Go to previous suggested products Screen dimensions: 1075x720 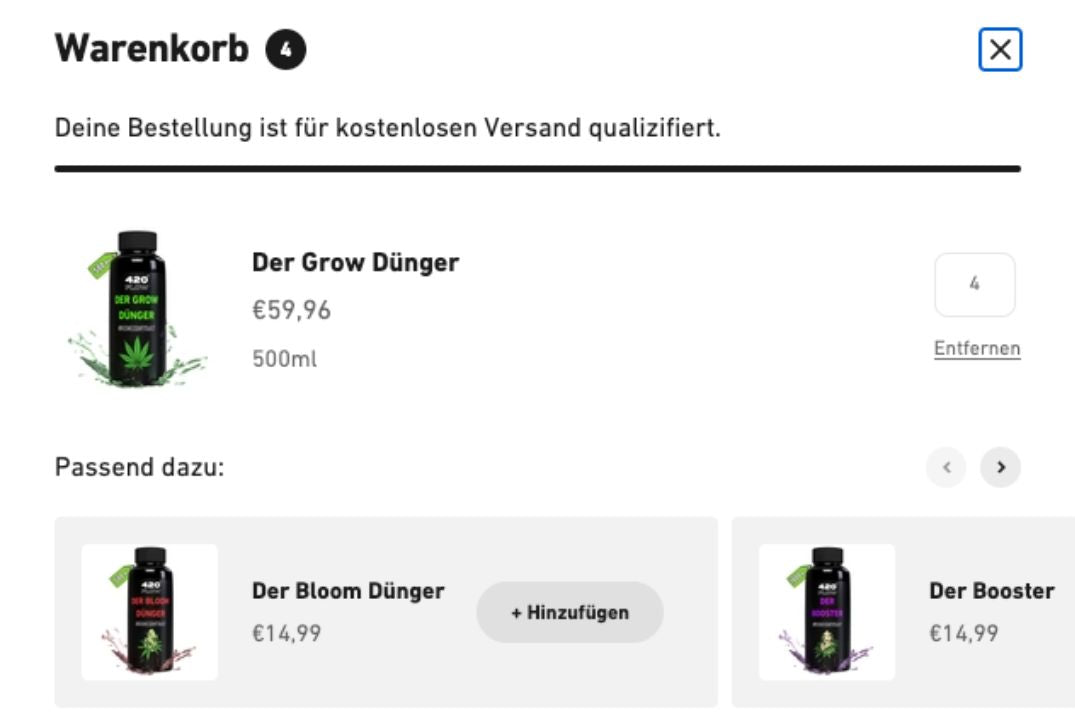click(946, 467)
